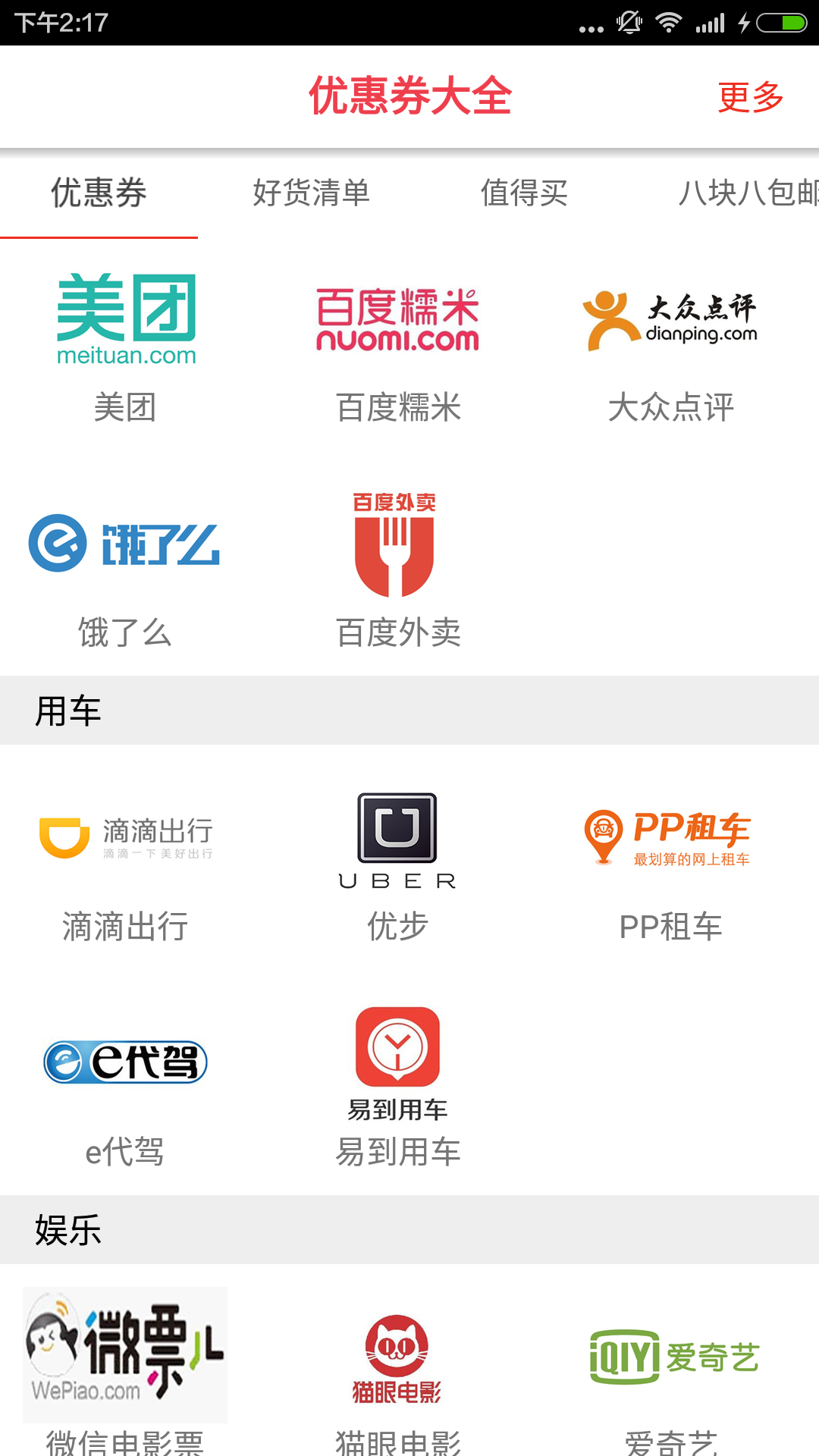Viewport: 819px width, 1456px height.
Task: Tap the 更多 button
Action: click(750, 97)
